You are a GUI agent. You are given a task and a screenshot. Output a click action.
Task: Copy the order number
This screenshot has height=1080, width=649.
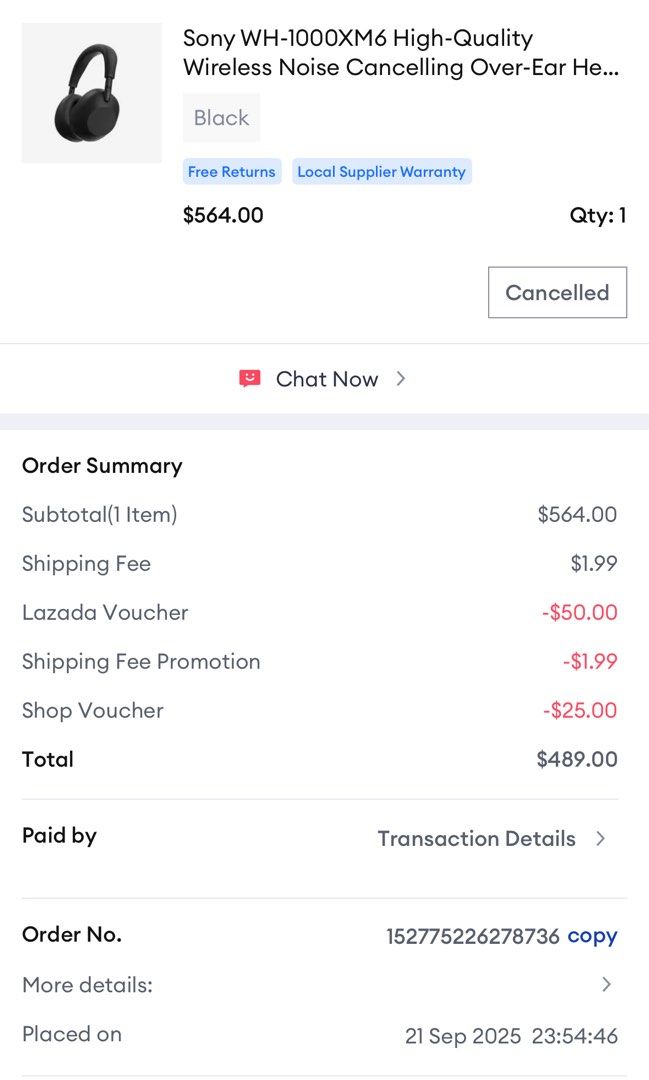point(592,936)
